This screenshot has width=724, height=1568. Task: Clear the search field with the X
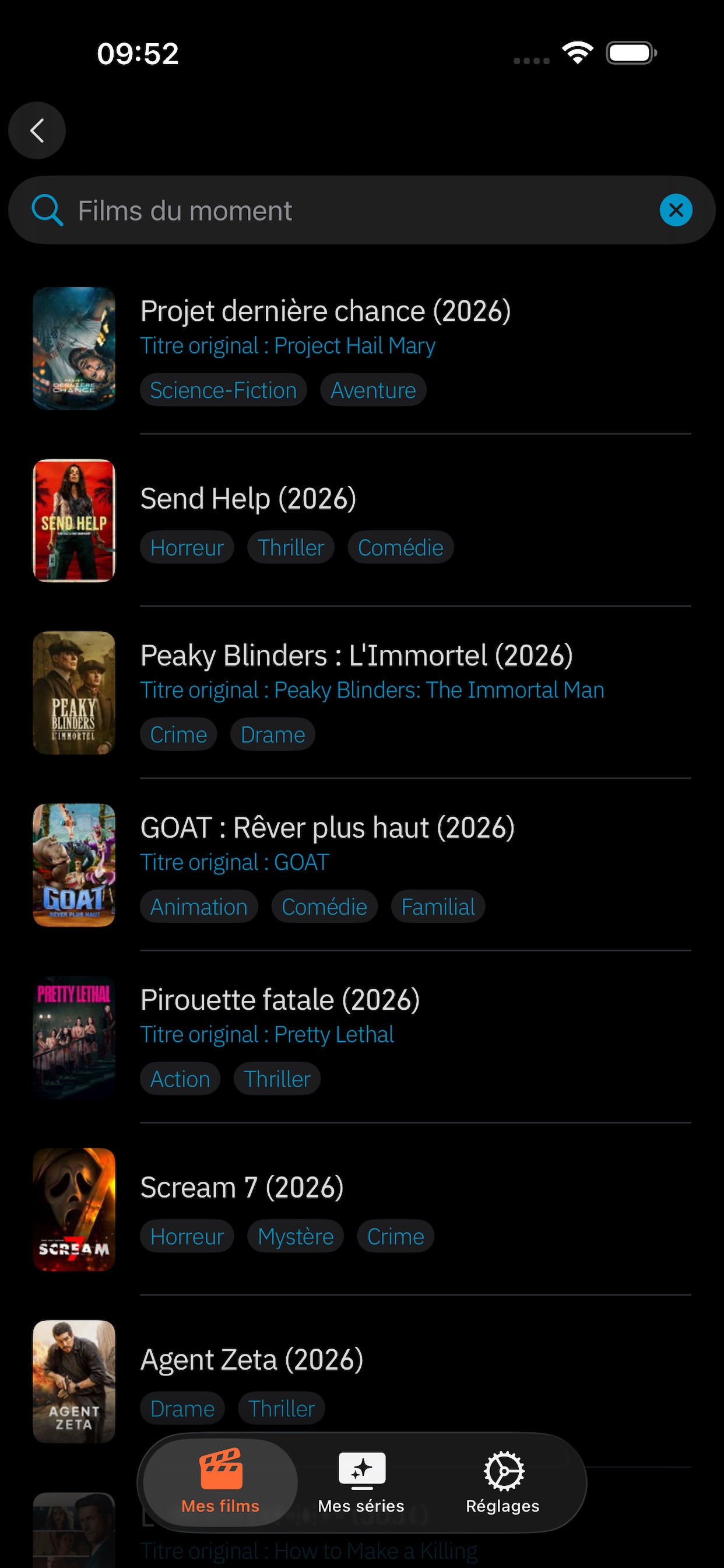[x=676, y=211]
